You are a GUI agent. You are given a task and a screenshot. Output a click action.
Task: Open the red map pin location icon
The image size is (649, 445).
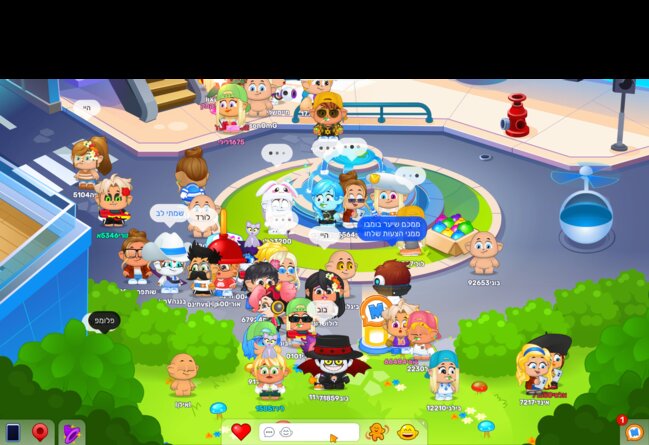pos(41,432)
